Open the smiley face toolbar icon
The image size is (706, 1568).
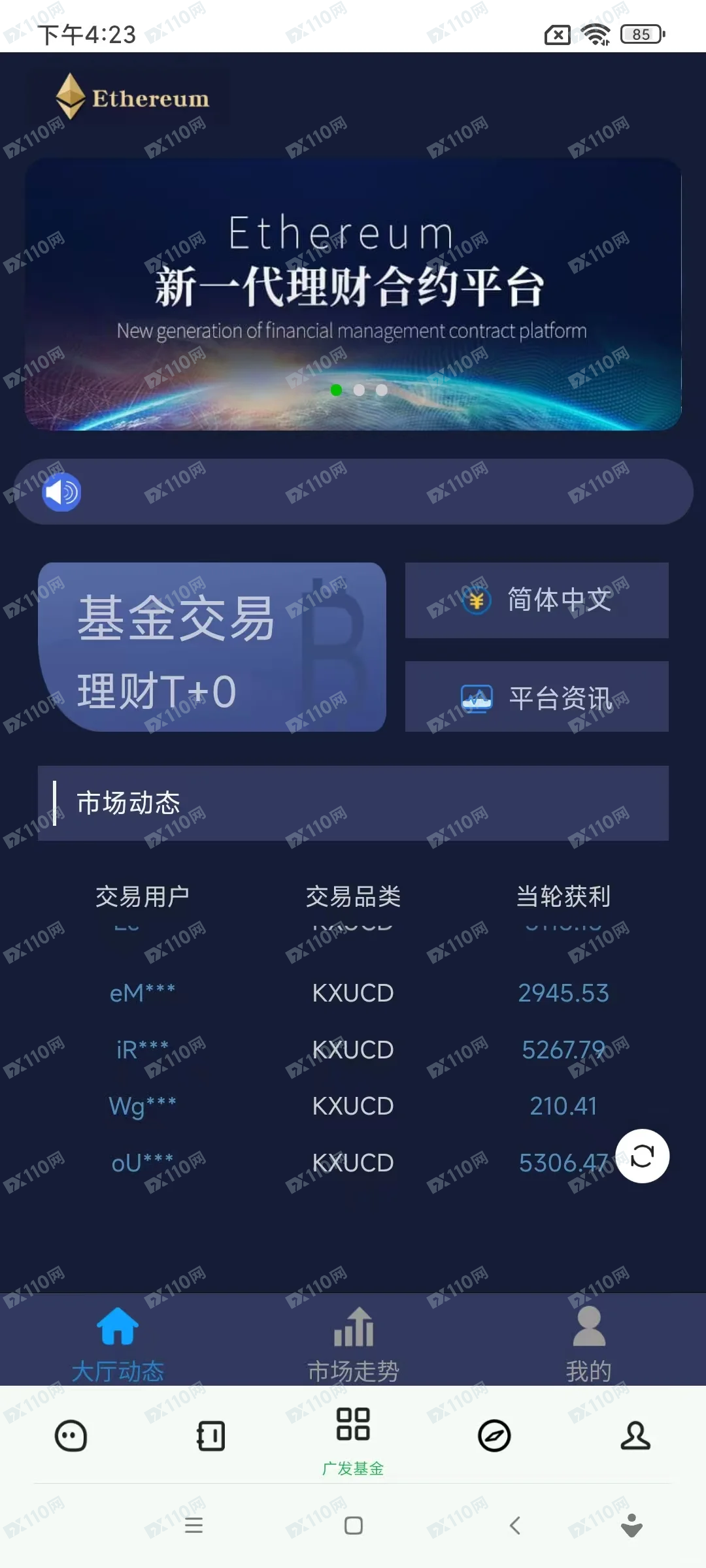coord(71,1436)
